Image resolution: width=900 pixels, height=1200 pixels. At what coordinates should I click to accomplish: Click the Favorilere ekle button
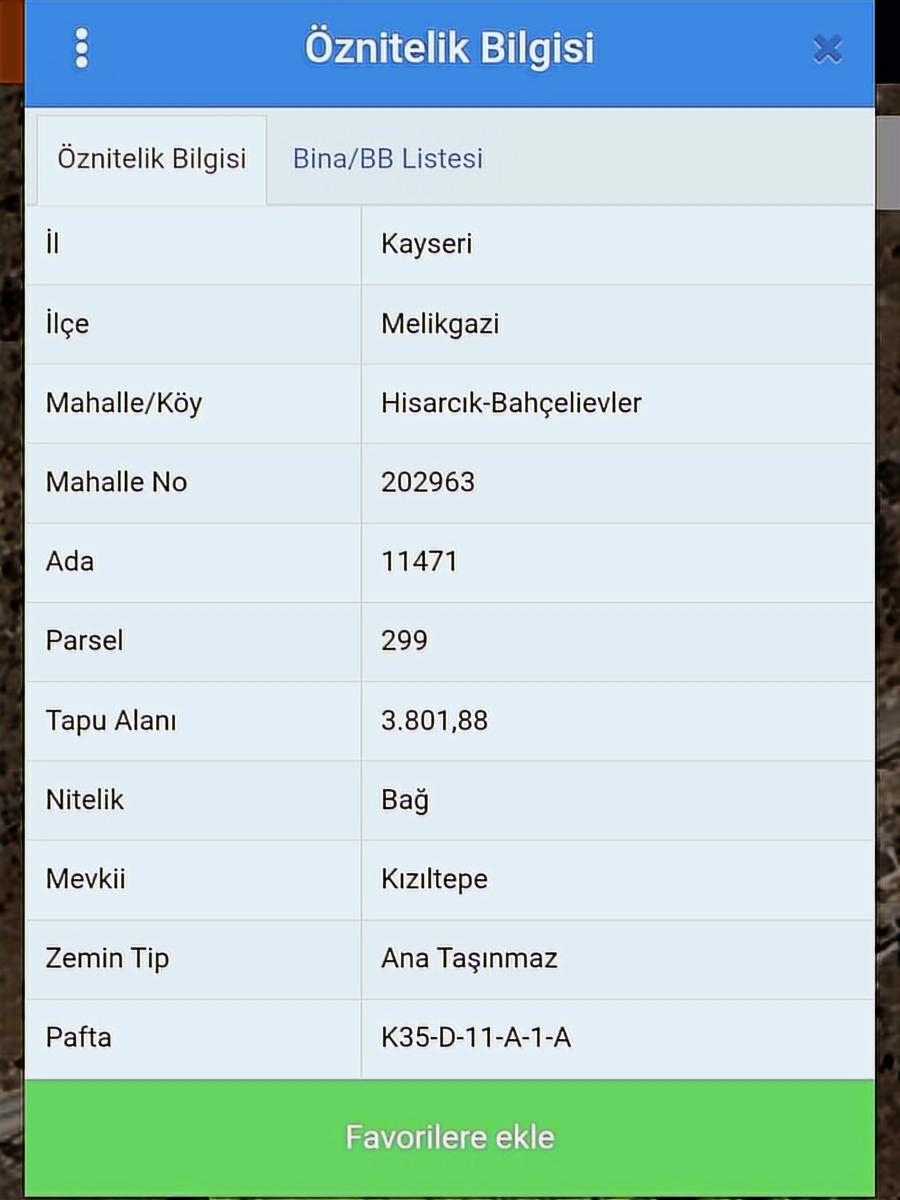click(x=450, y=1136)
